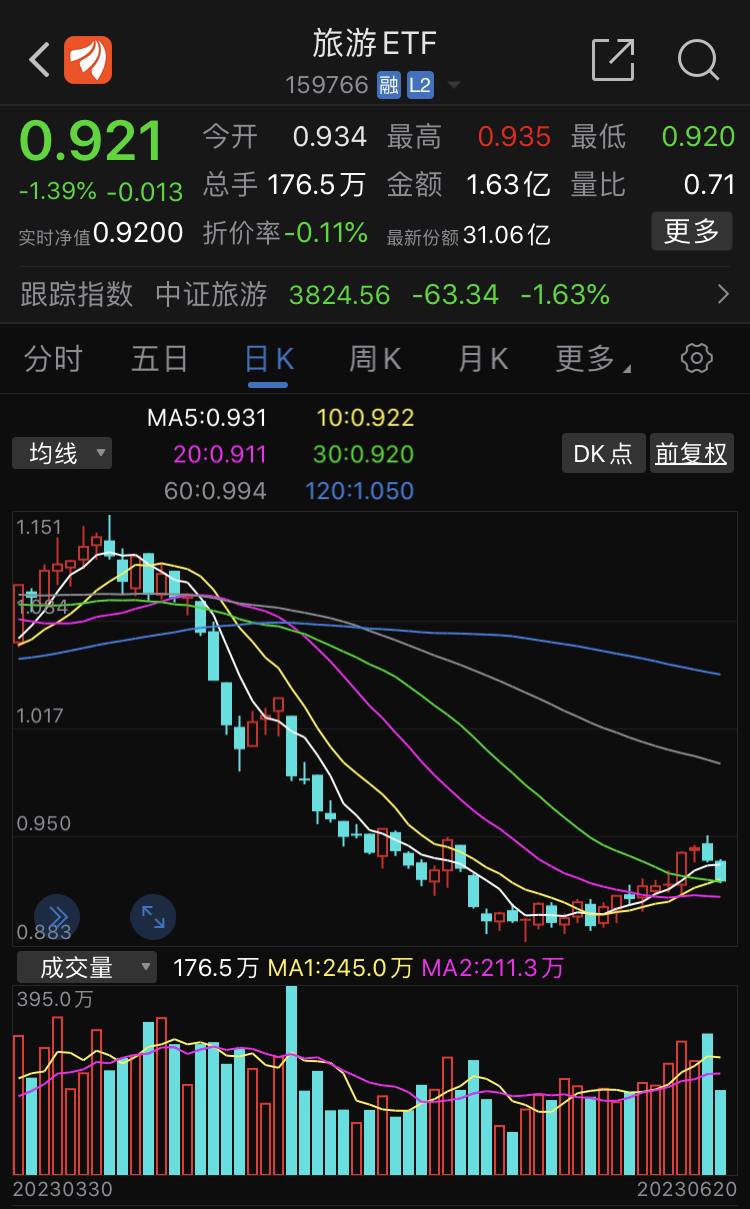This screenshot has width=750, height=1209.
Task: Open the 均线 indicator dropdown
Action: point(62,453)
